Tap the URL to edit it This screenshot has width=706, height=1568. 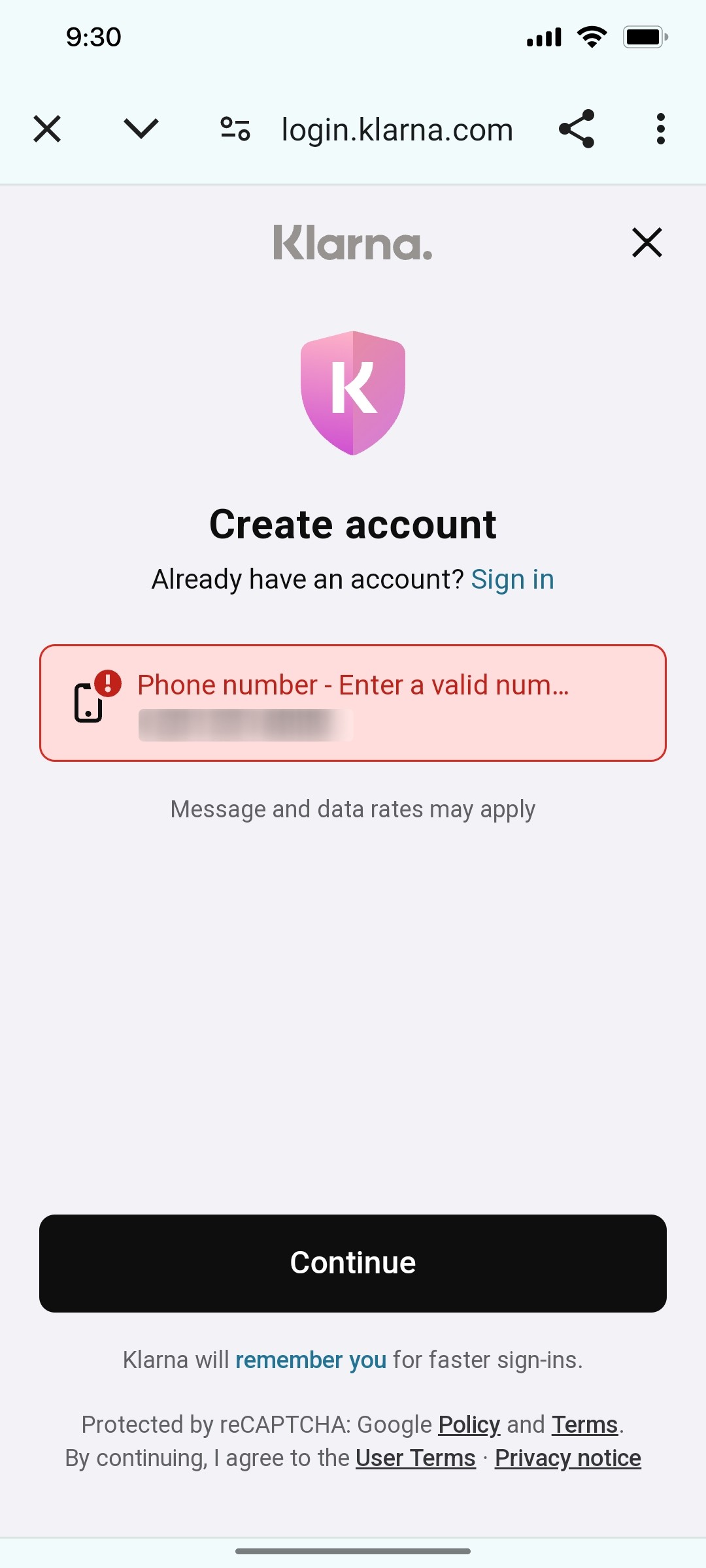pyautogui.click(x=397, y=129)
